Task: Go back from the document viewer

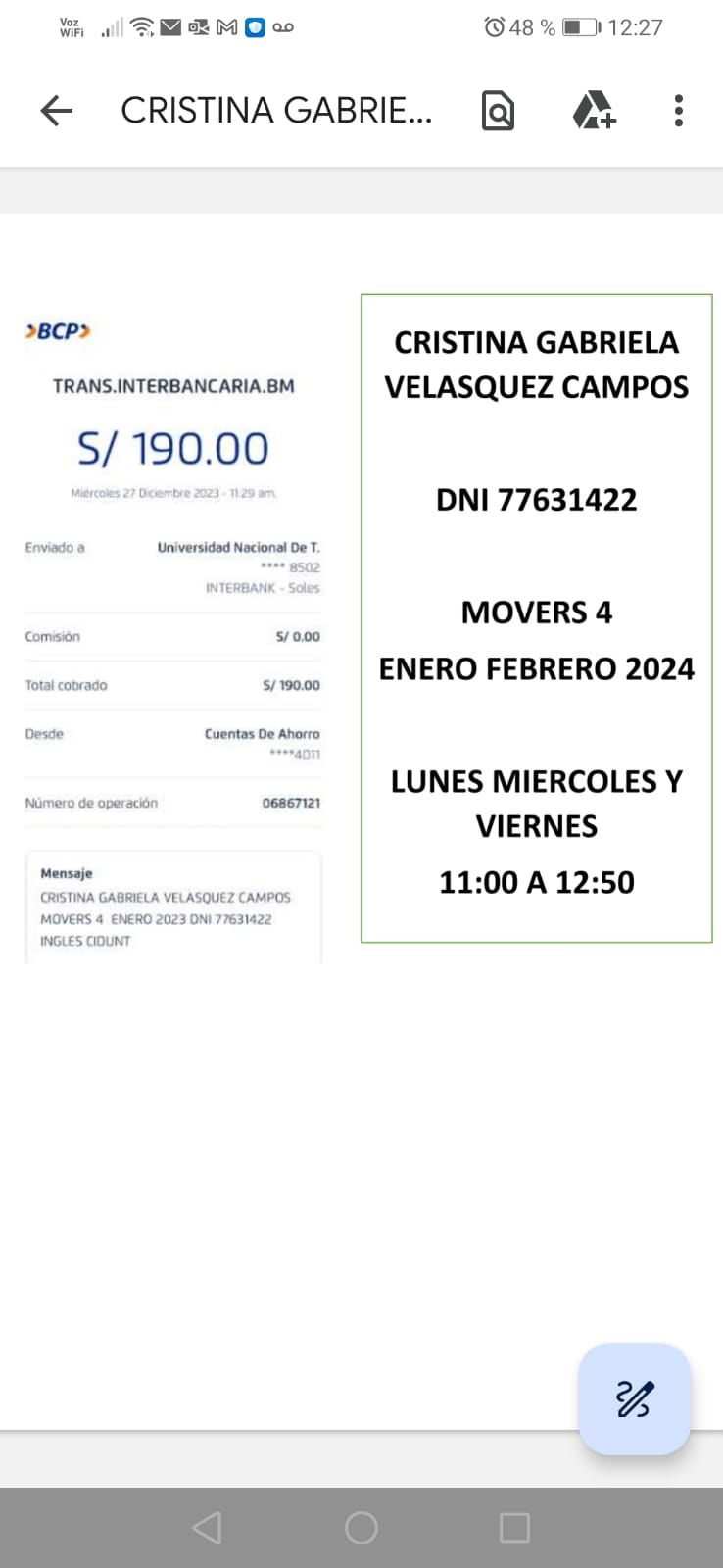Action: (57, 111)
